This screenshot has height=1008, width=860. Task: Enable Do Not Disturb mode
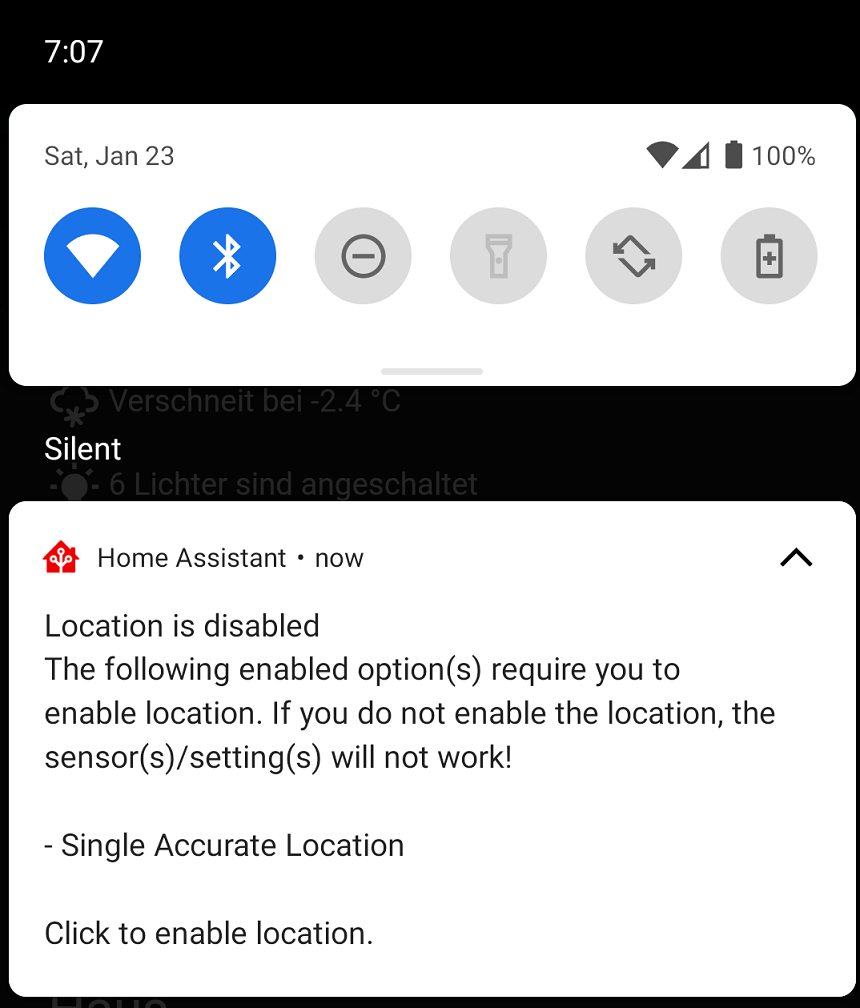point(362,255)
